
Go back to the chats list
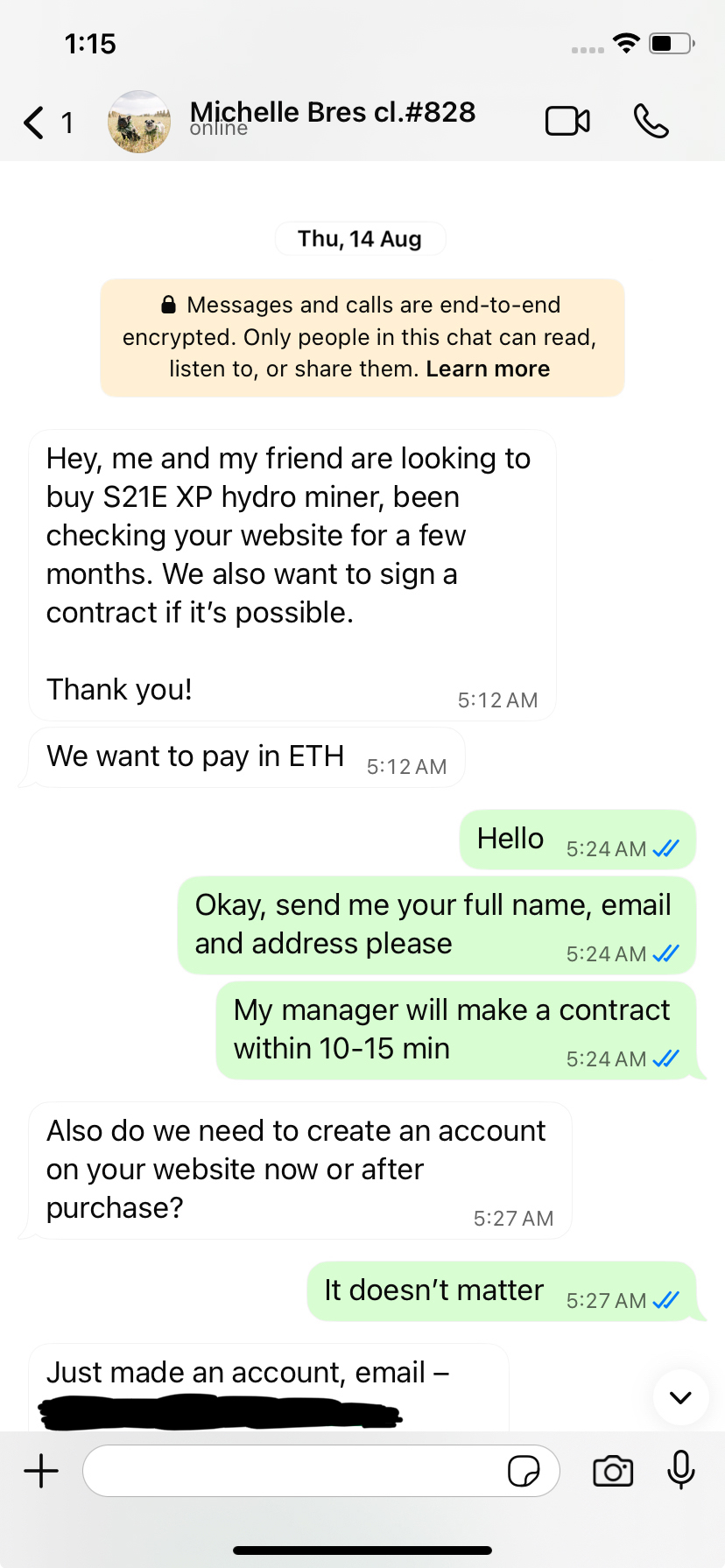35,123
